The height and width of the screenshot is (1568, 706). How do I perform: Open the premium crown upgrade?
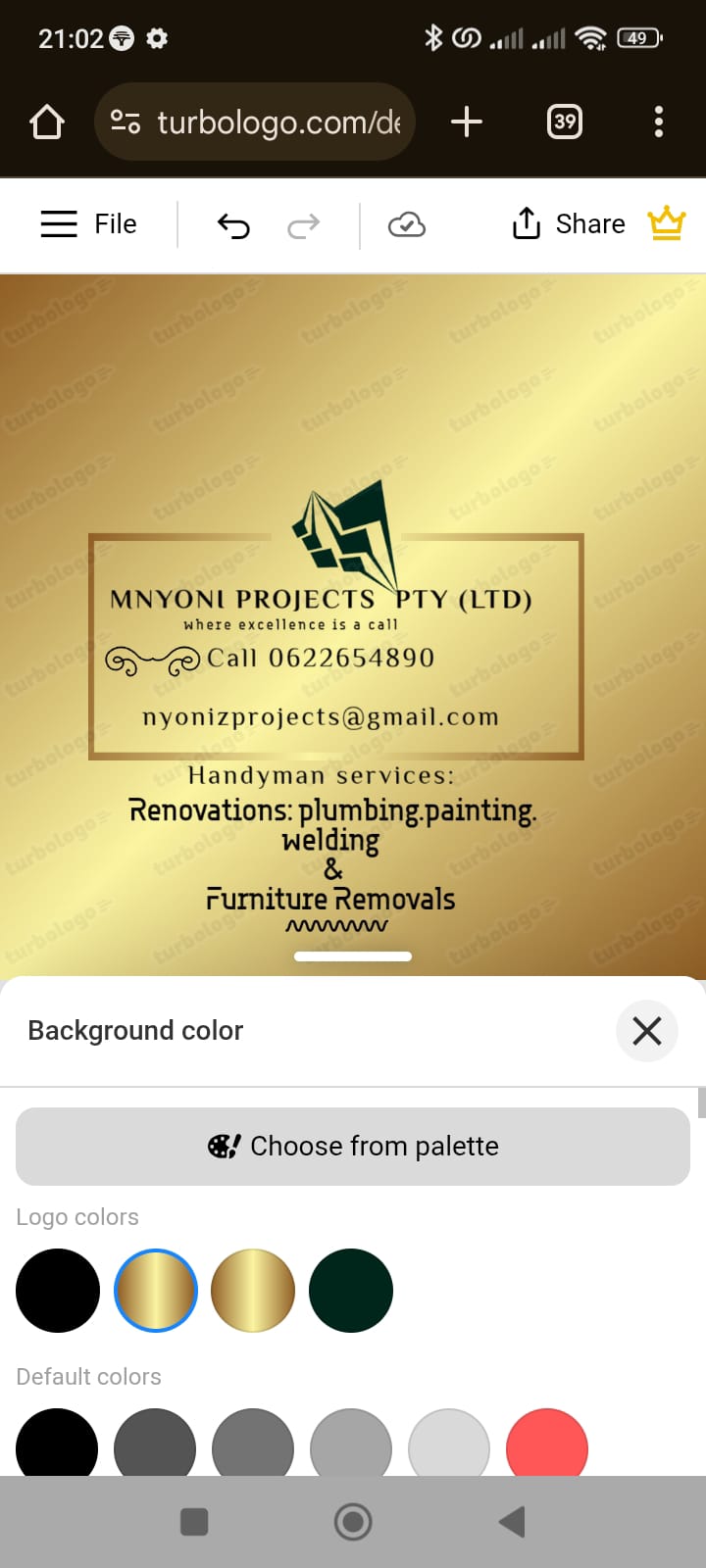pyautogui.click(x=666, y=224)
